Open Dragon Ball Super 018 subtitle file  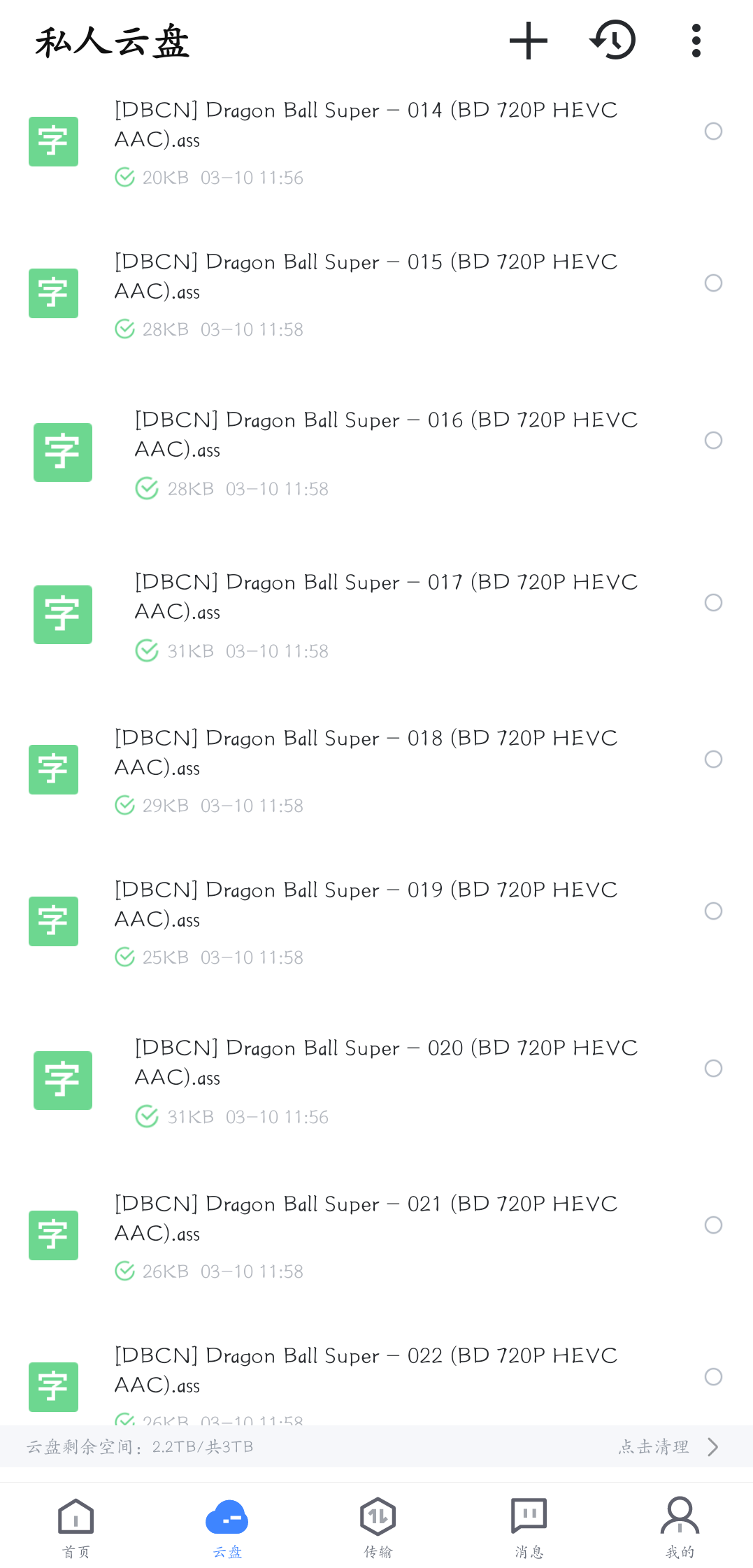[x=366, y=753]
